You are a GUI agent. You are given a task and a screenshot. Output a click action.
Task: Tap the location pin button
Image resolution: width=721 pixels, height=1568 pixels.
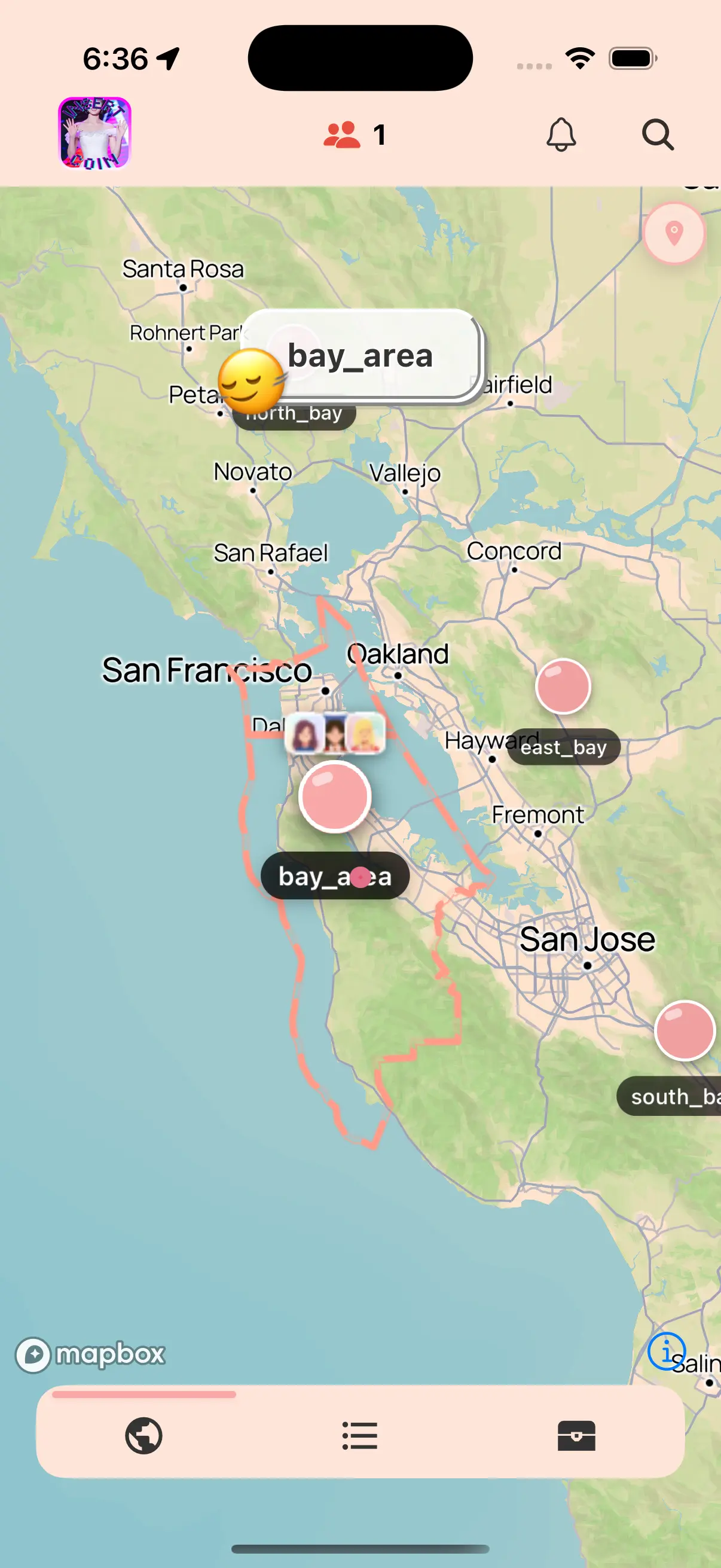tap(674, 233)
